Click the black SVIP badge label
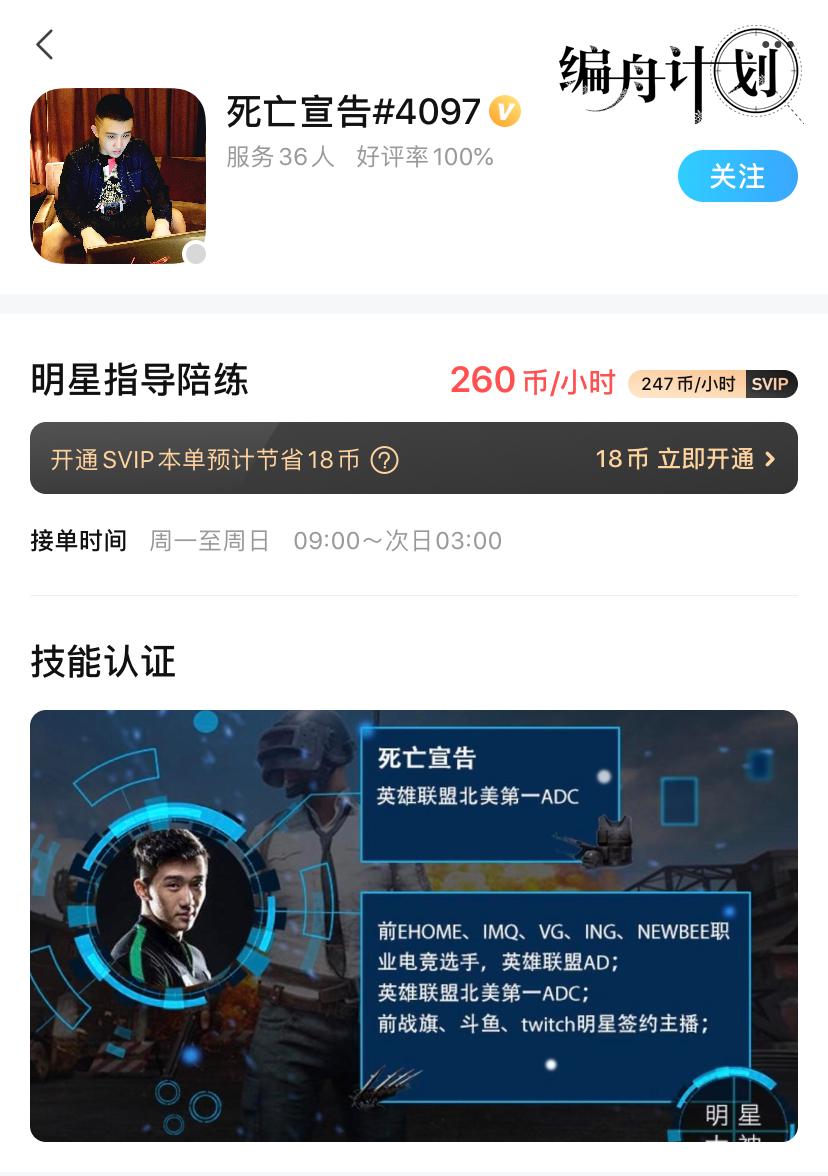 click(769, 384)
